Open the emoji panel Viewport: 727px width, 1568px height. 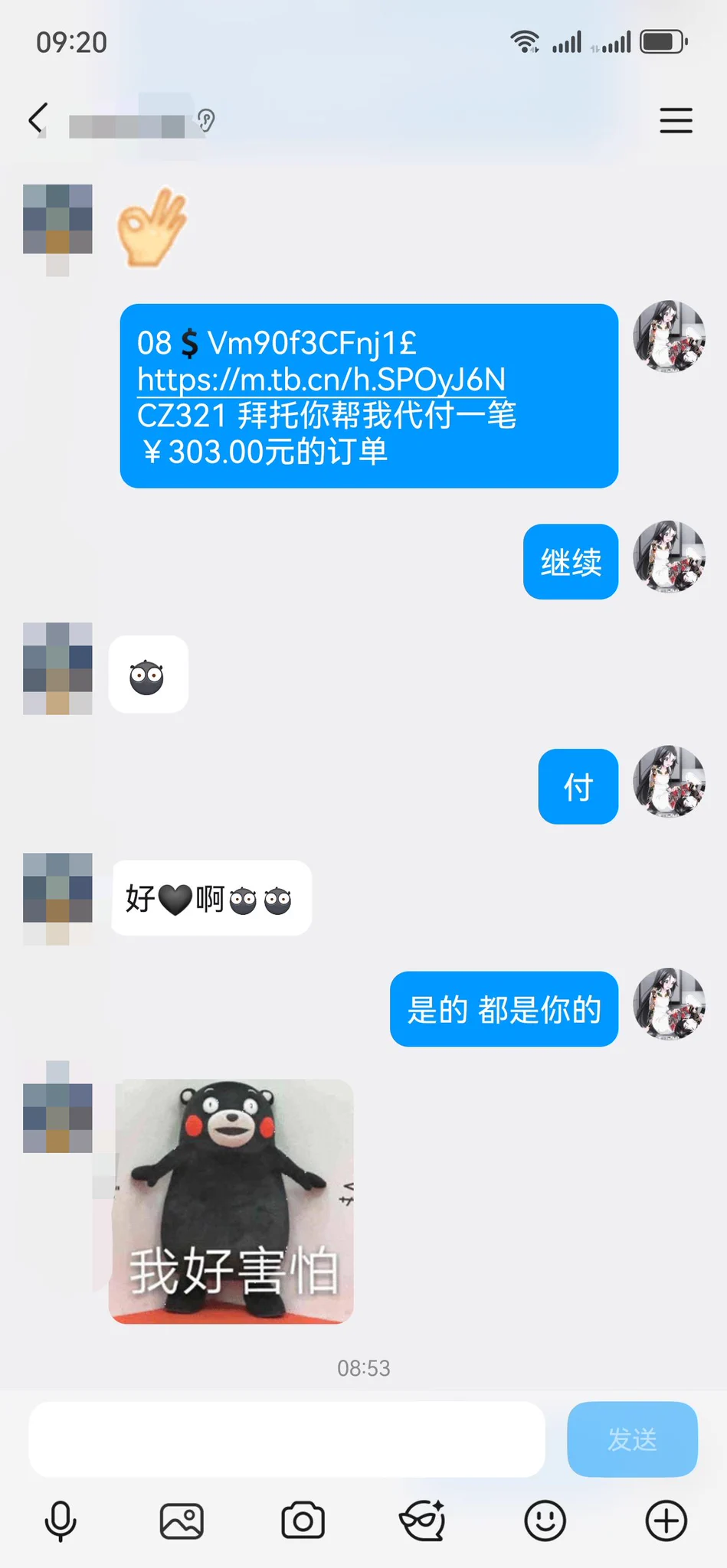click(x=545, y=1521)
